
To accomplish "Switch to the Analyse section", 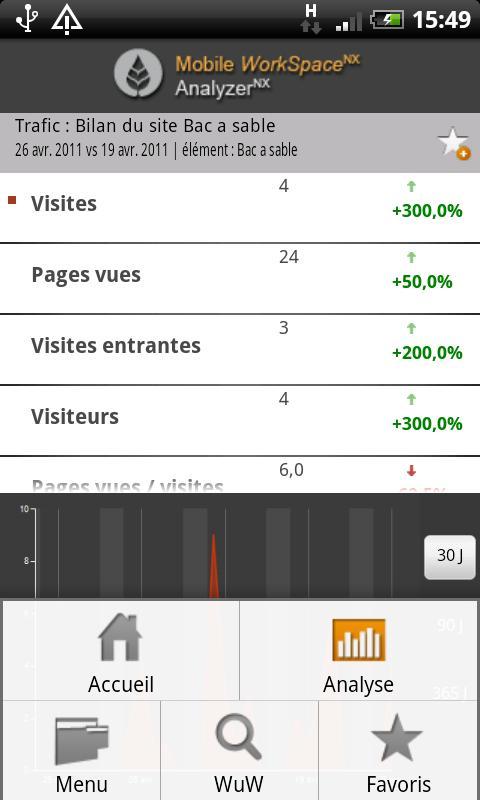I will click(359, 651).
